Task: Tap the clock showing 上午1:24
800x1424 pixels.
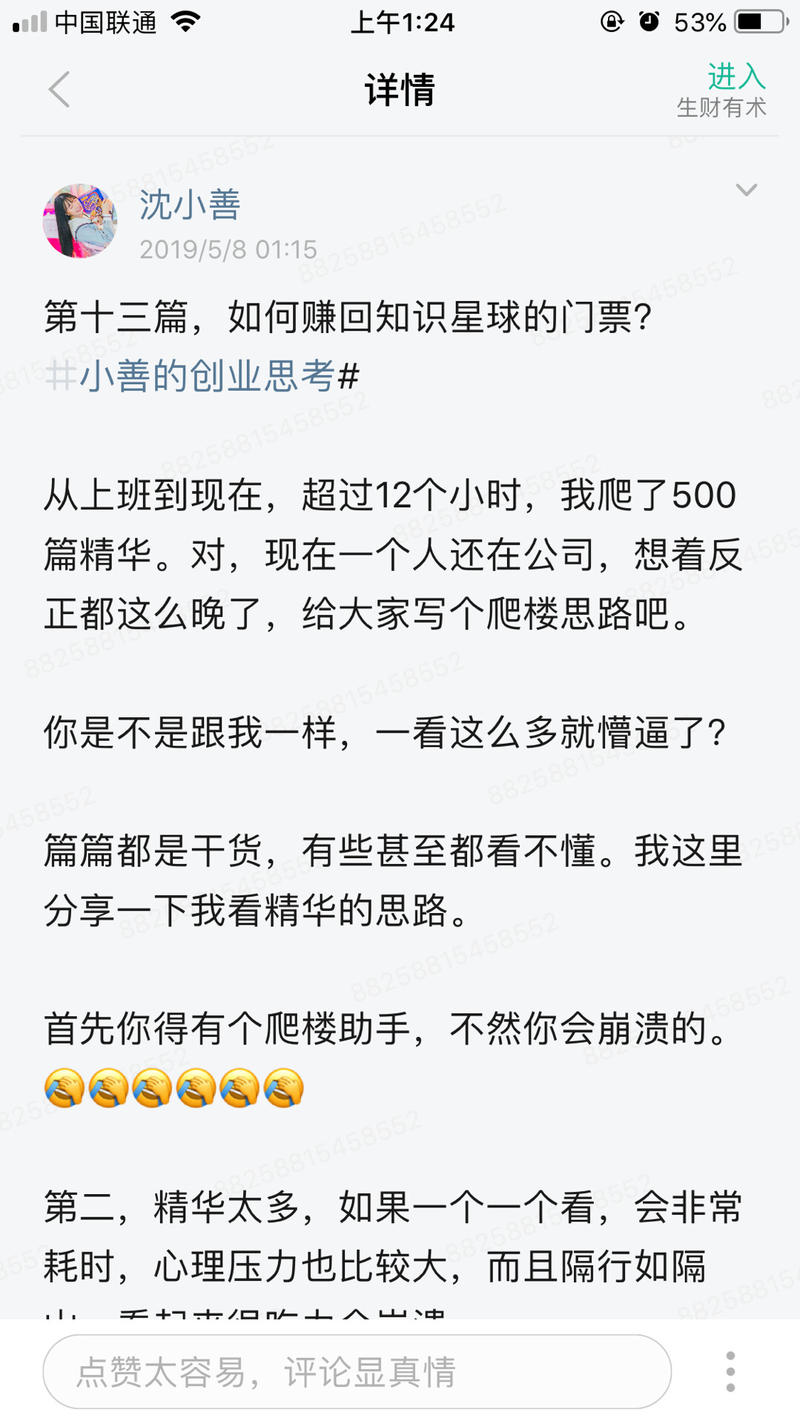Action: click(x=400, y=22)
